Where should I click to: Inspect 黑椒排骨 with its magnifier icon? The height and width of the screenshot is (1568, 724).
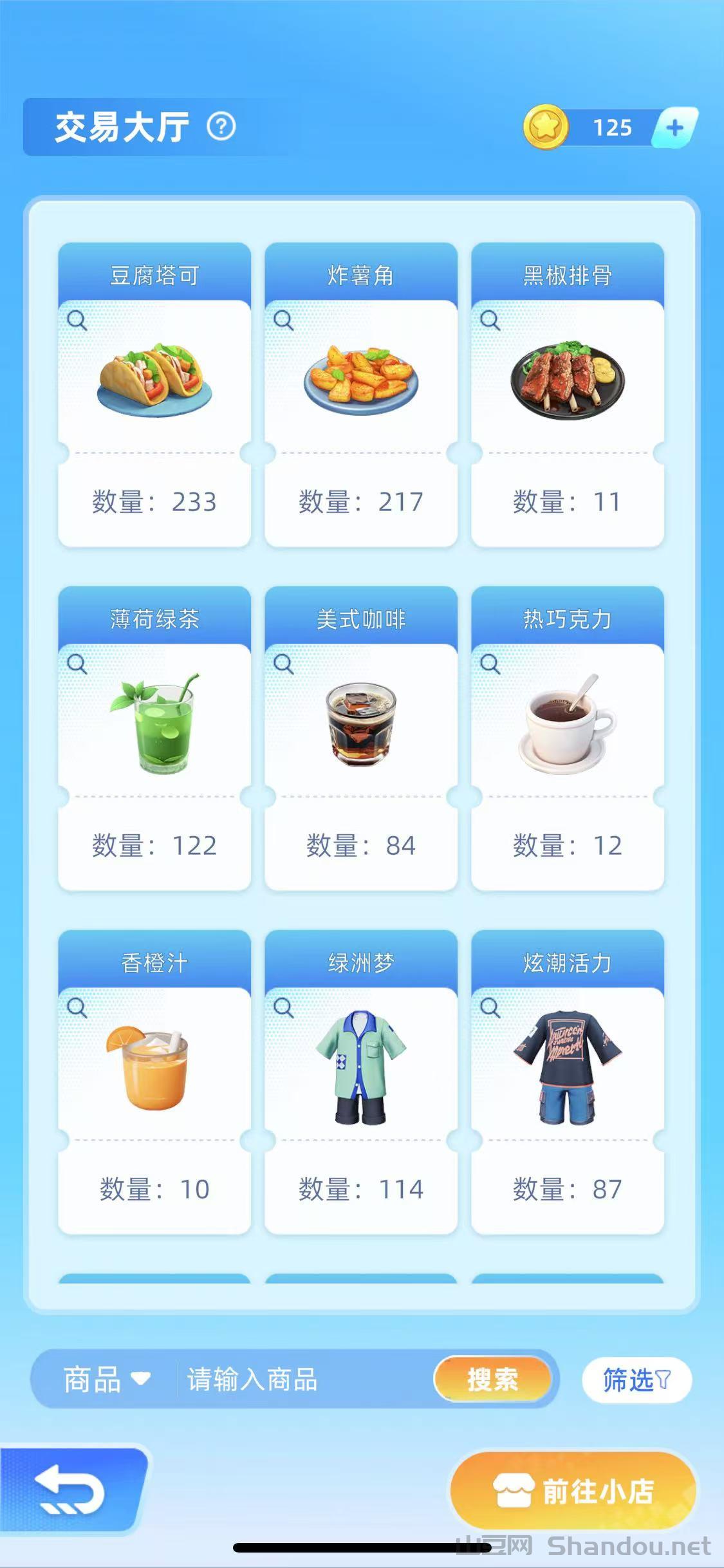[490, 320]
